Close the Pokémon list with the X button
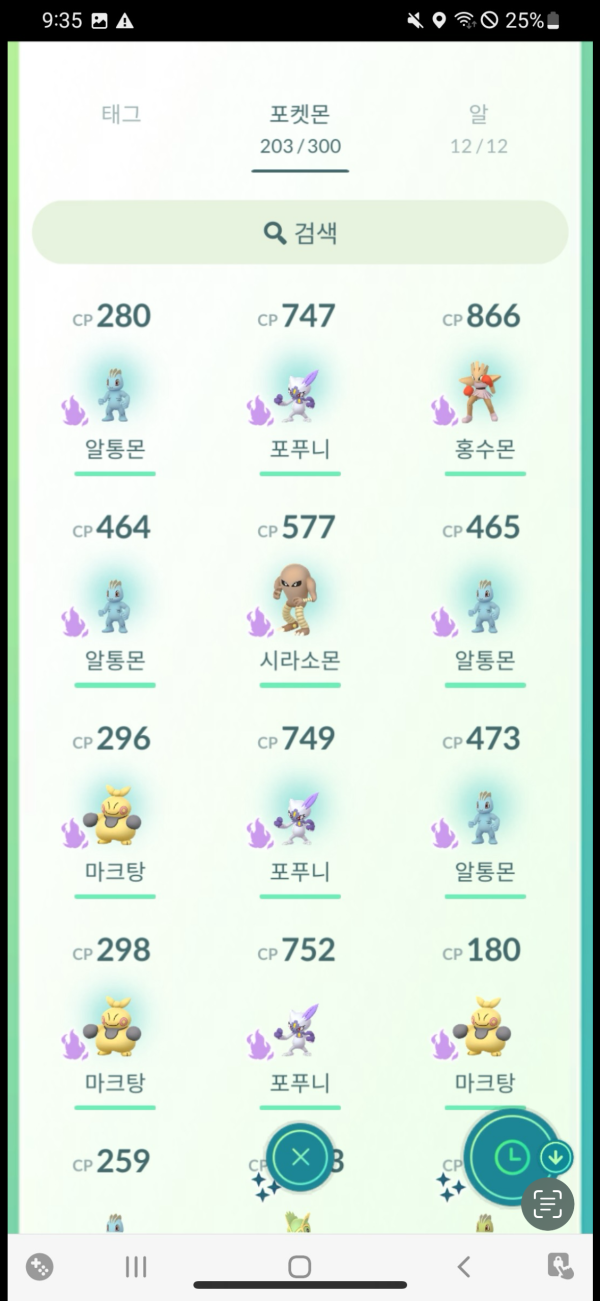The width and height of the screenshot is (600, 1301). (300, 1158)
